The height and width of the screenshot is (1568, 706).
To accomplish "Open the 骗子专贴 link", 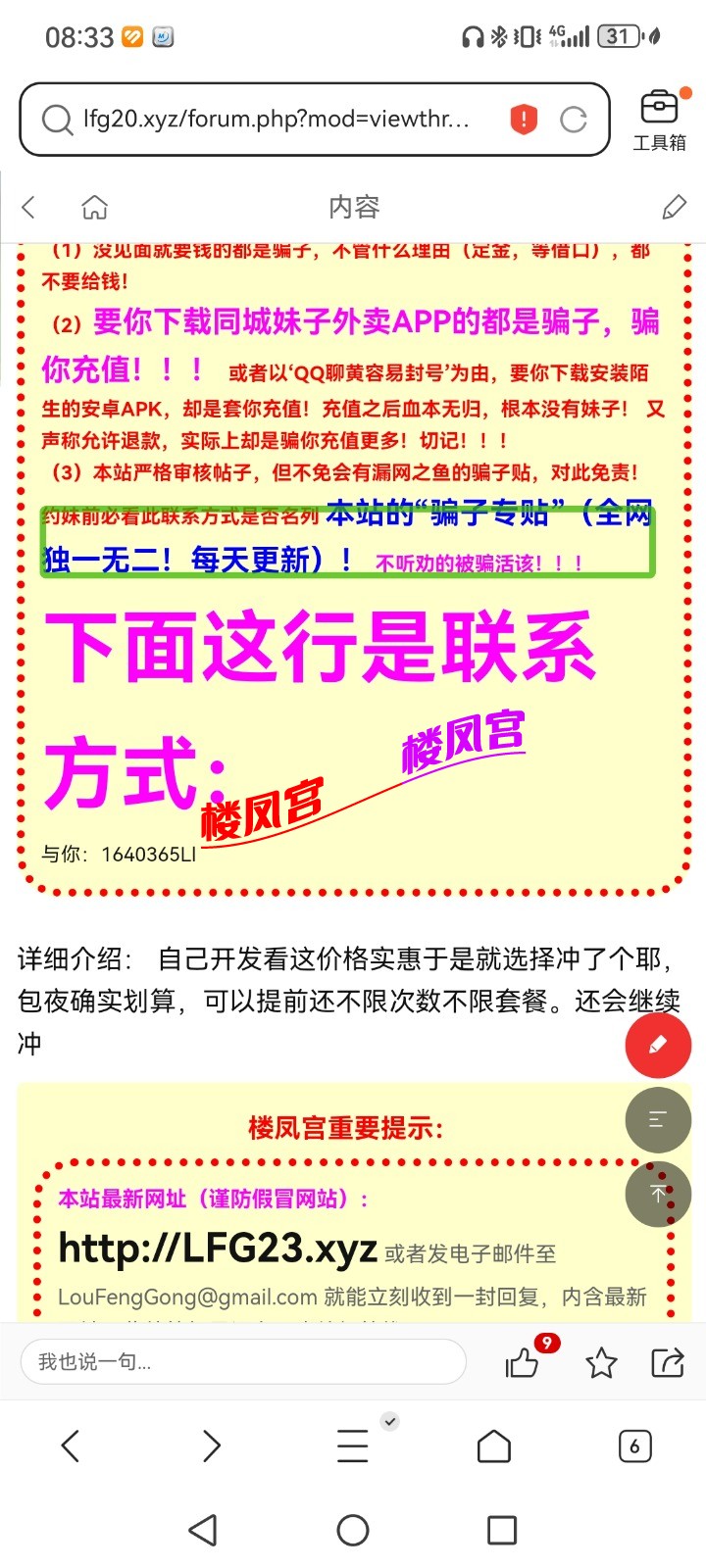I will pos(488,514).
